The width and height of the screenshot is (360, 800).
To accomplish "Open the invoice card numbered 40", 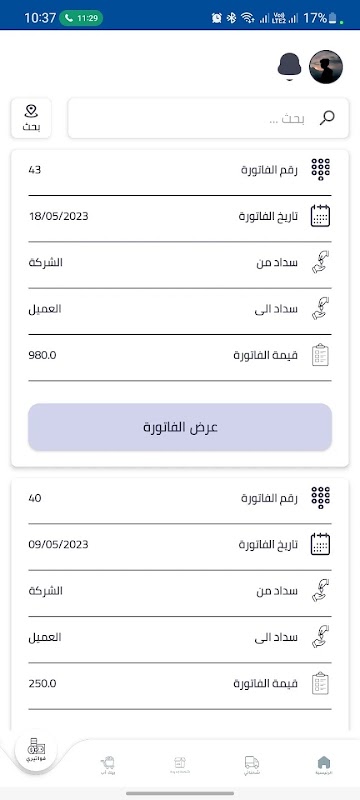I will [180, 605].
